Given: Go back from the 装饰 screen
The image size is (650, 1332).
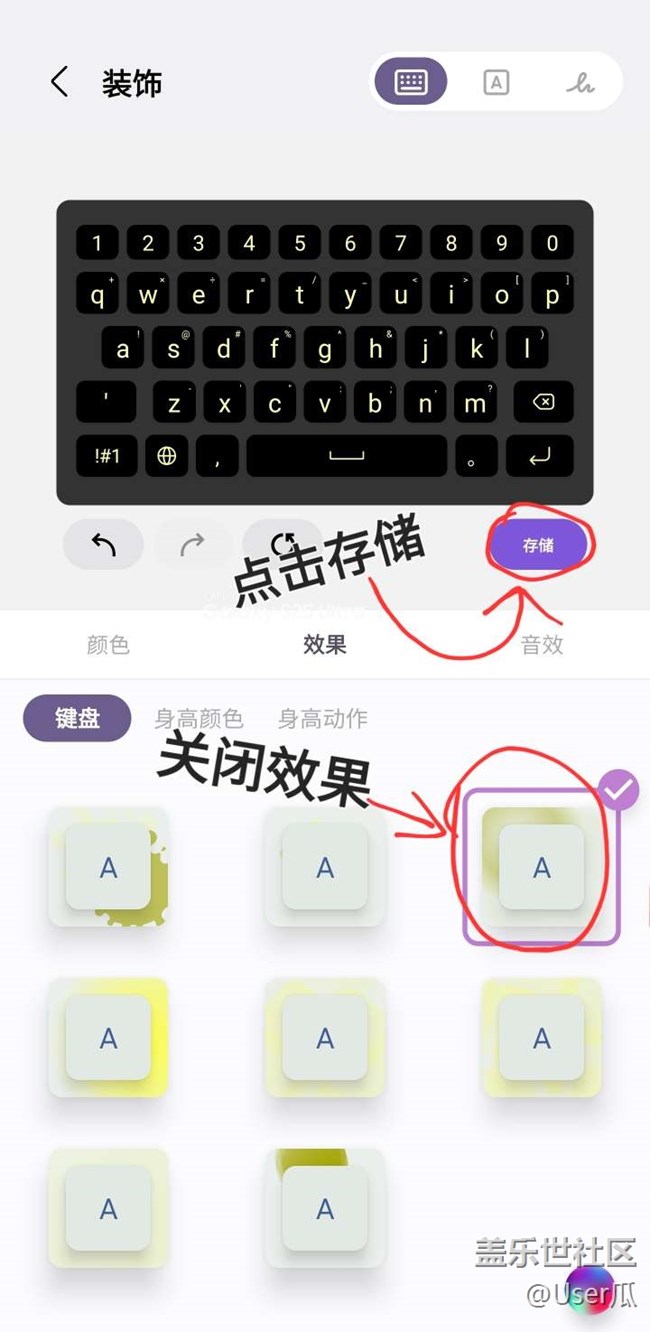Looking at the screenshot, I should click(60, 82).
